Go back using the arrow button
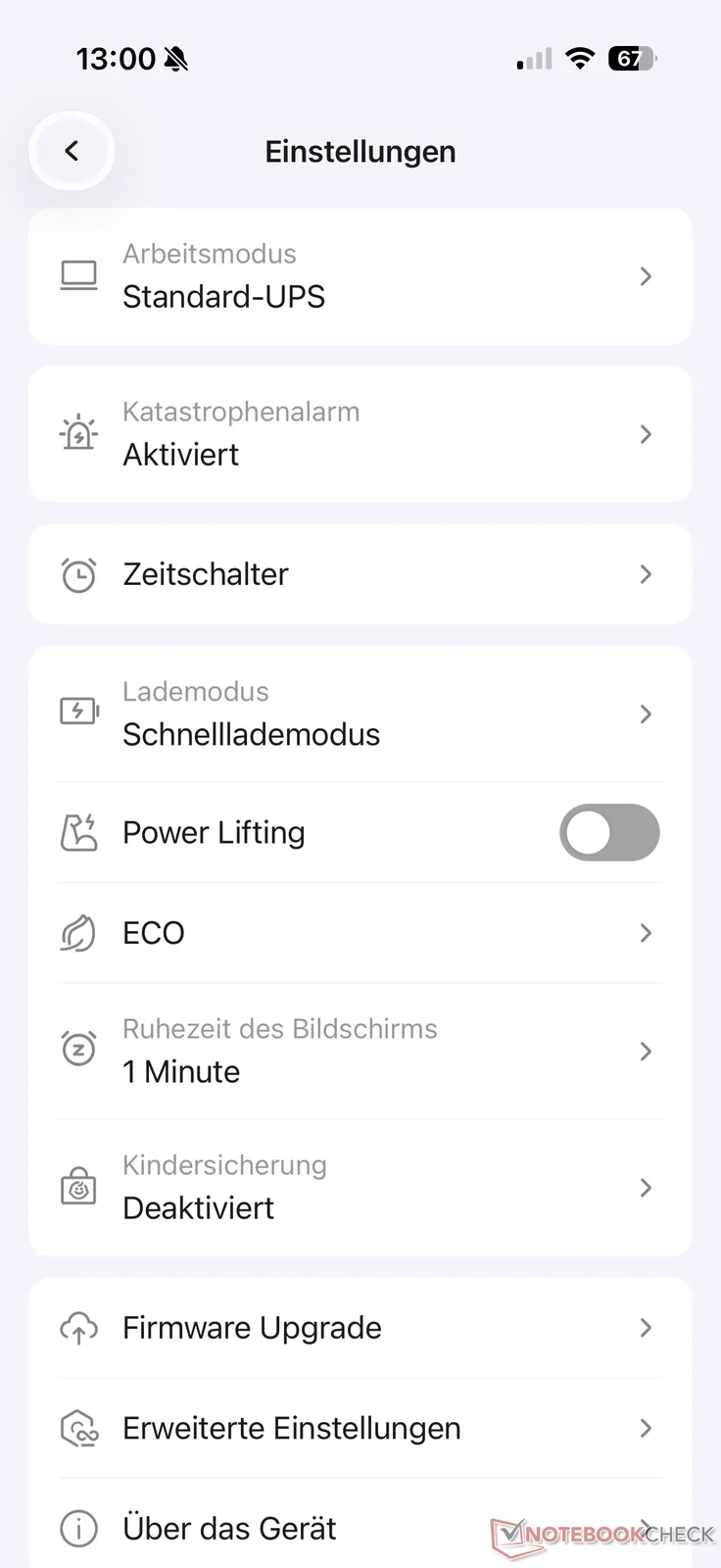Screen dimensions: 721x1568 pyautogui.click(x=72, y=151)
